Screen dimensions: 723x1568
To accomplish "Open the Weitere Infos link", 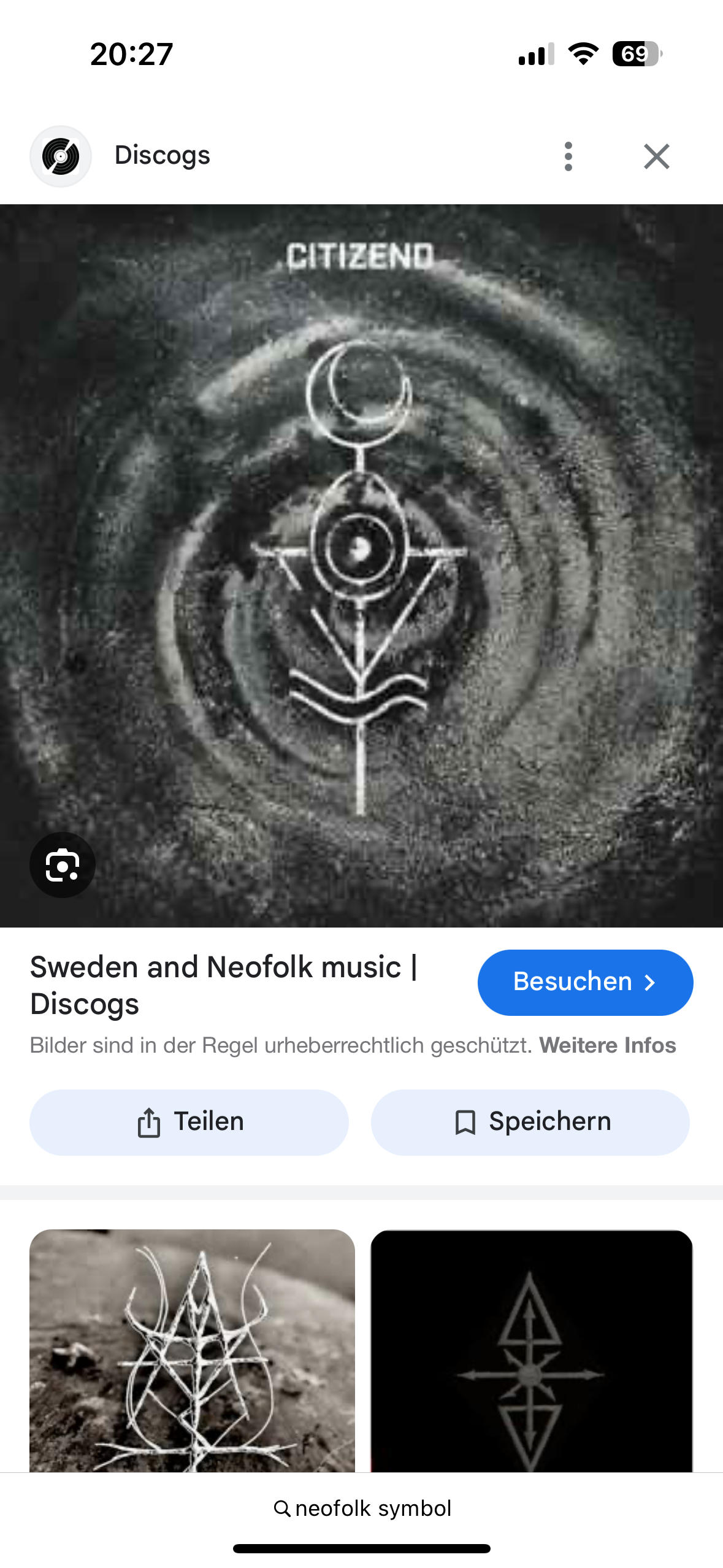I will (607, 1045).
